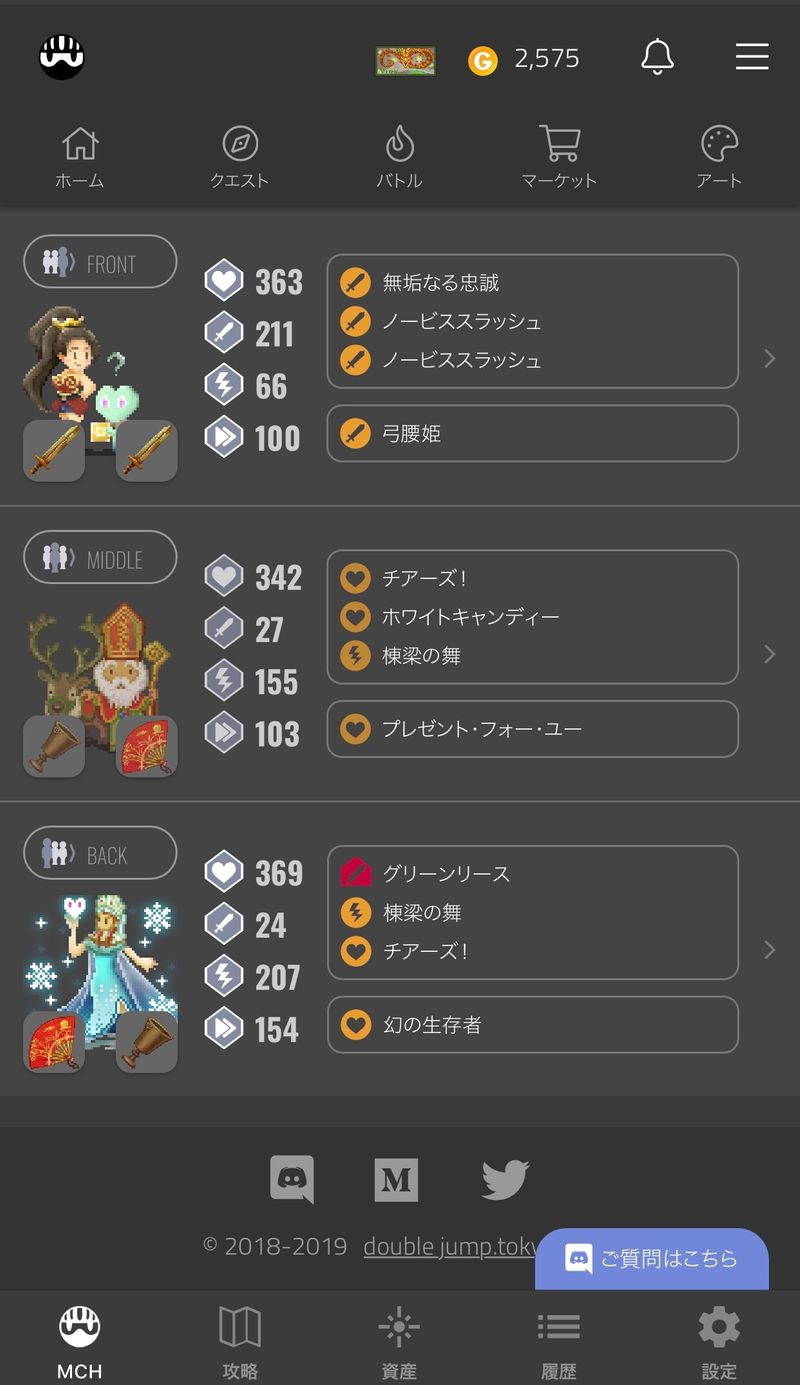
Task: Tap the ご質問はこちら support button
Action: pos(652,1258)
